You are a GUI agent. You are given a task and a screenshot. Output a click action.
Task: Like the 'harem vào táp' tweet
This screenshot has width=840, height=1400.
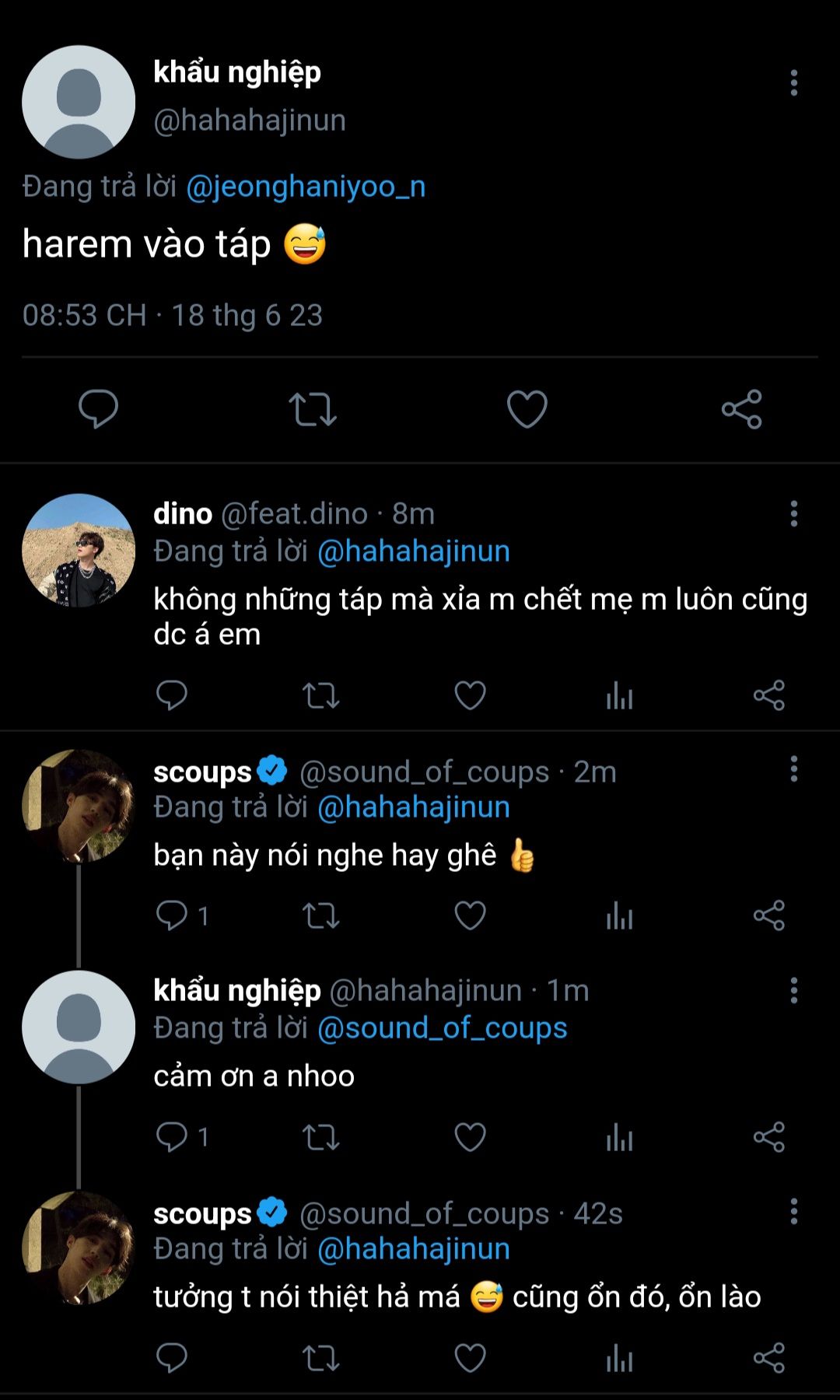tap(527, 409)
